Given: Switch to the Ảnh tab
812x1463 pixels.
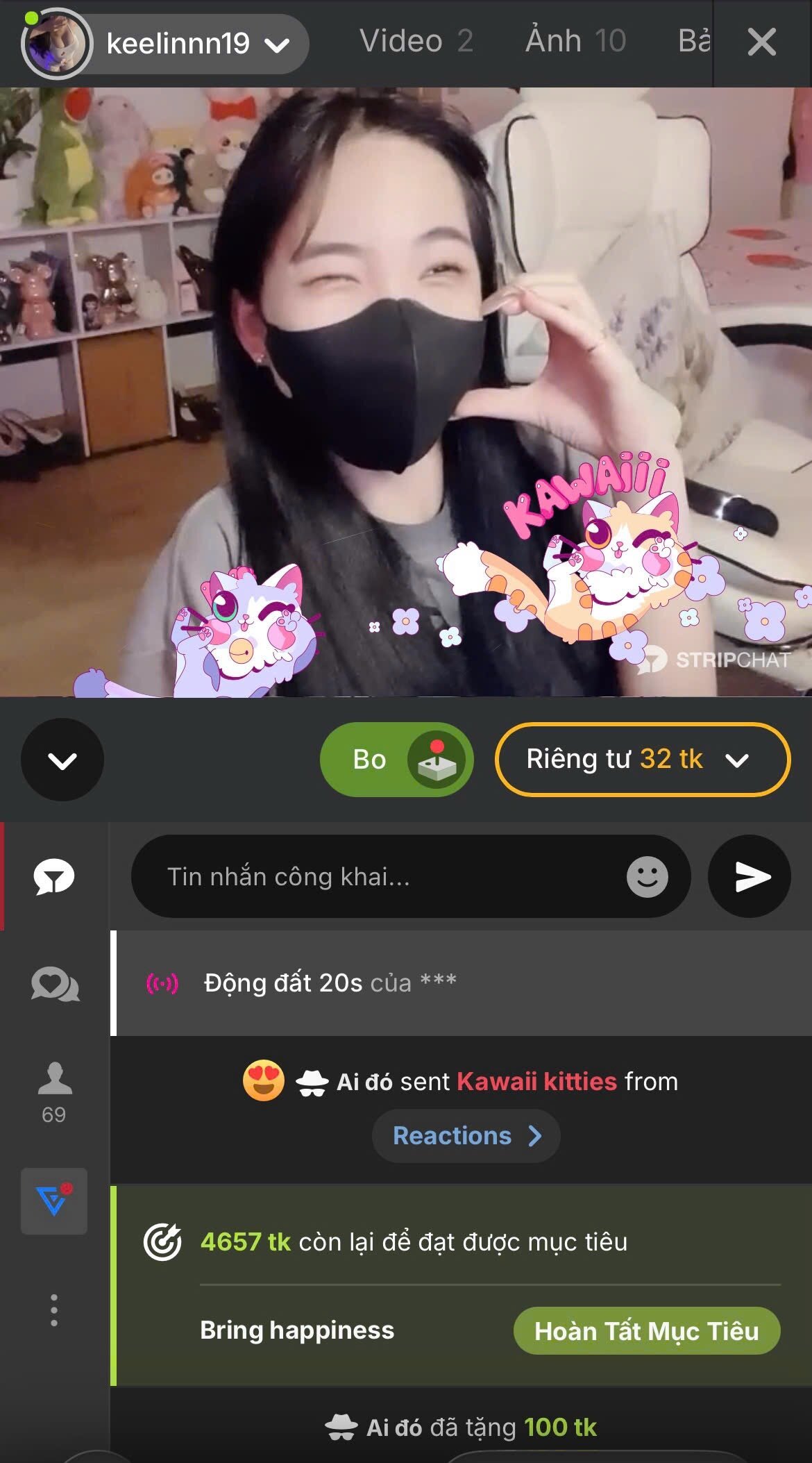Looking at the screenshot, I should (575, 42).
